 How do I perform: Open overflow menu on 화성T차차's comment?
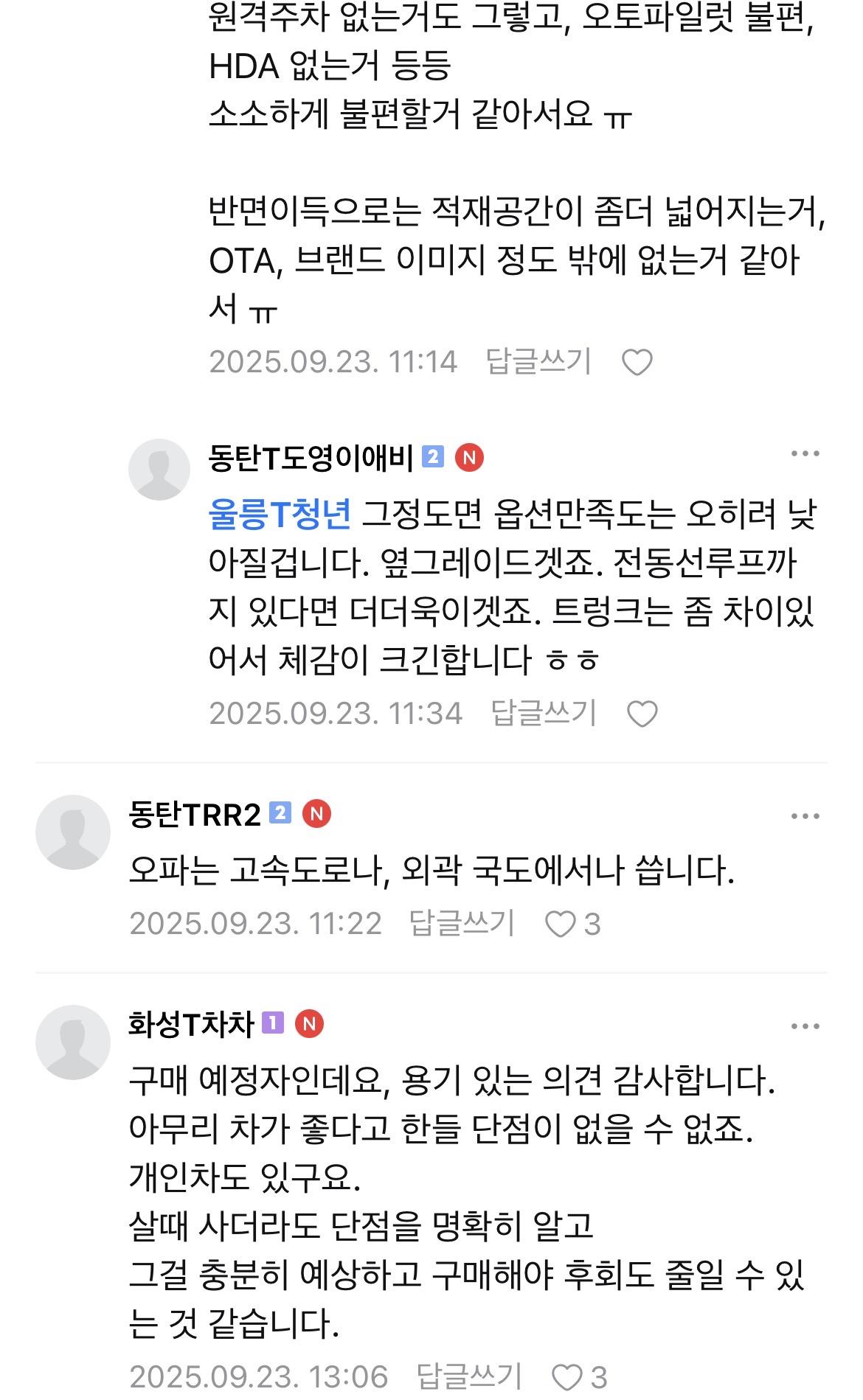[x=805, y=1026]
